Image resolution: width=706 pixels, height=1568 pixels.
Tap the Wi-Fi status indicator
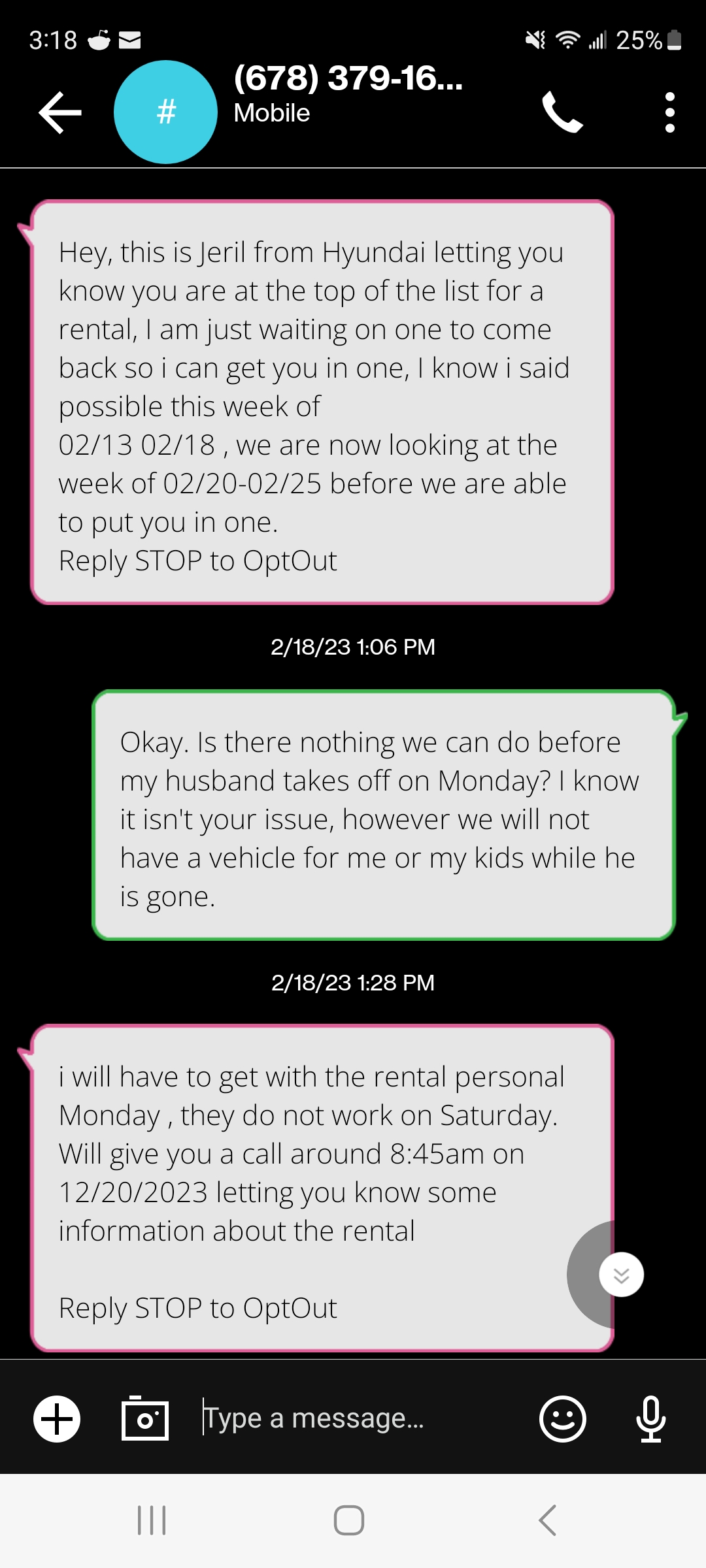(x=567, y=41)
